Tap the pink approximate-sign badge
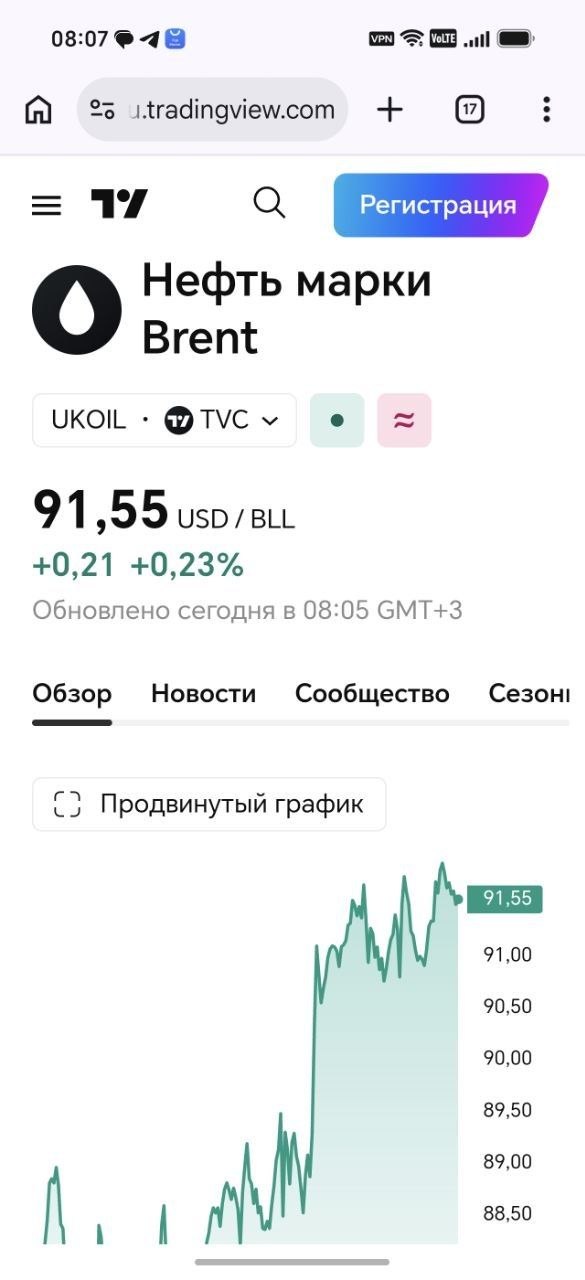This screenshot has height=1280, width=585. (404, 420)
